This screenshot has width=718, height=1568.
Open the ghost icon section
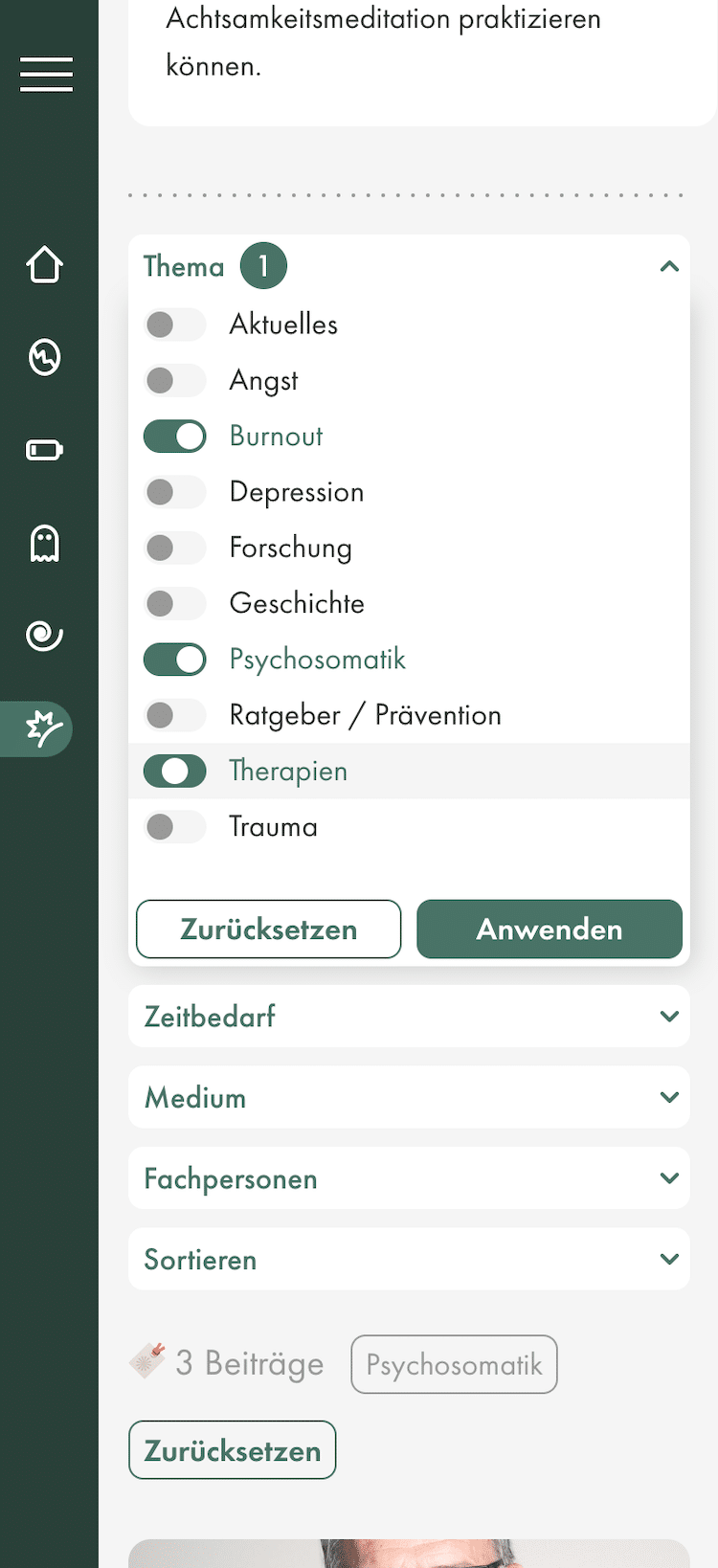45,543
